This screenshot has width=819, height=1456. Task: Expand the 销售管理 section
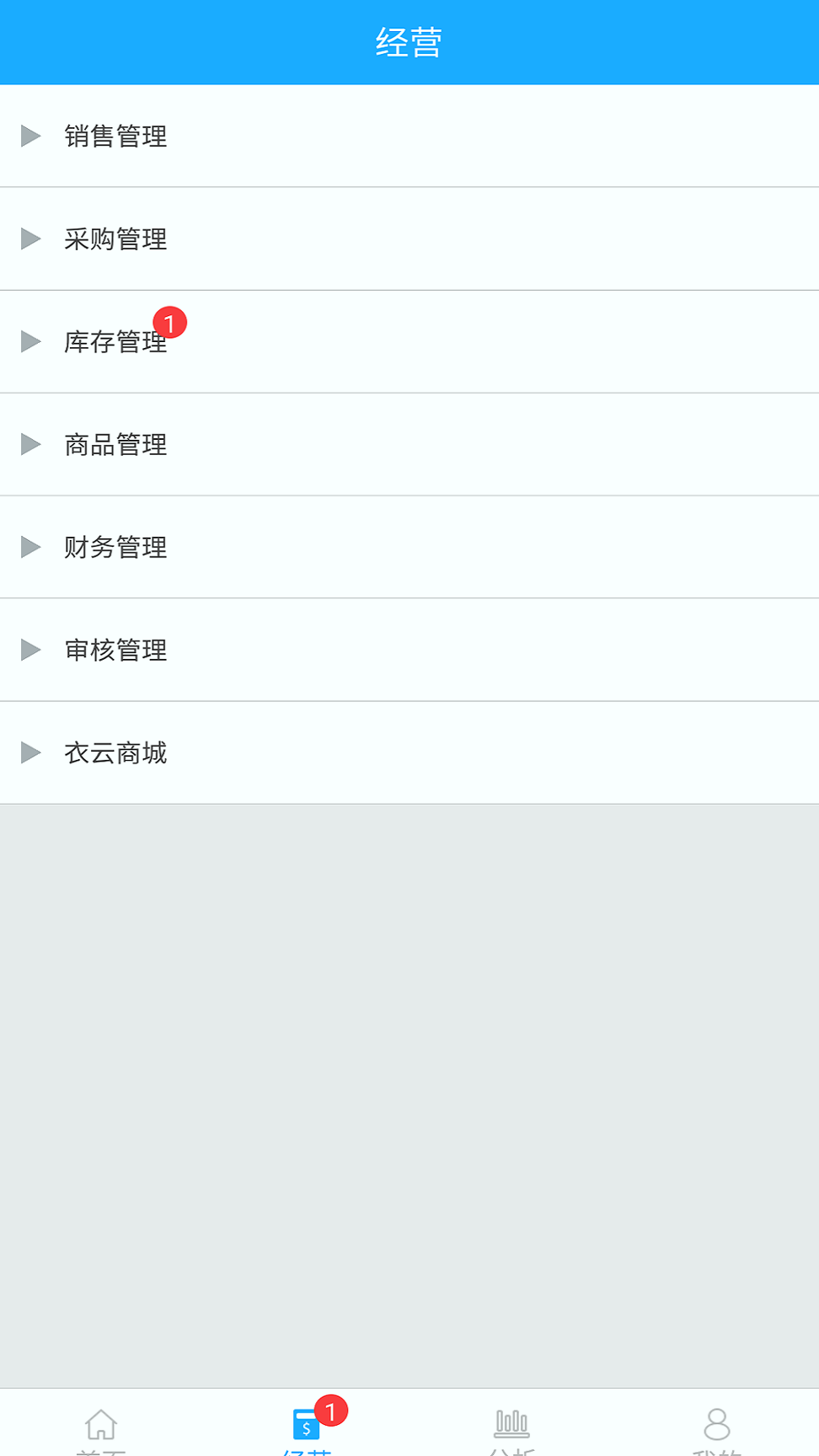pos(115,136)
